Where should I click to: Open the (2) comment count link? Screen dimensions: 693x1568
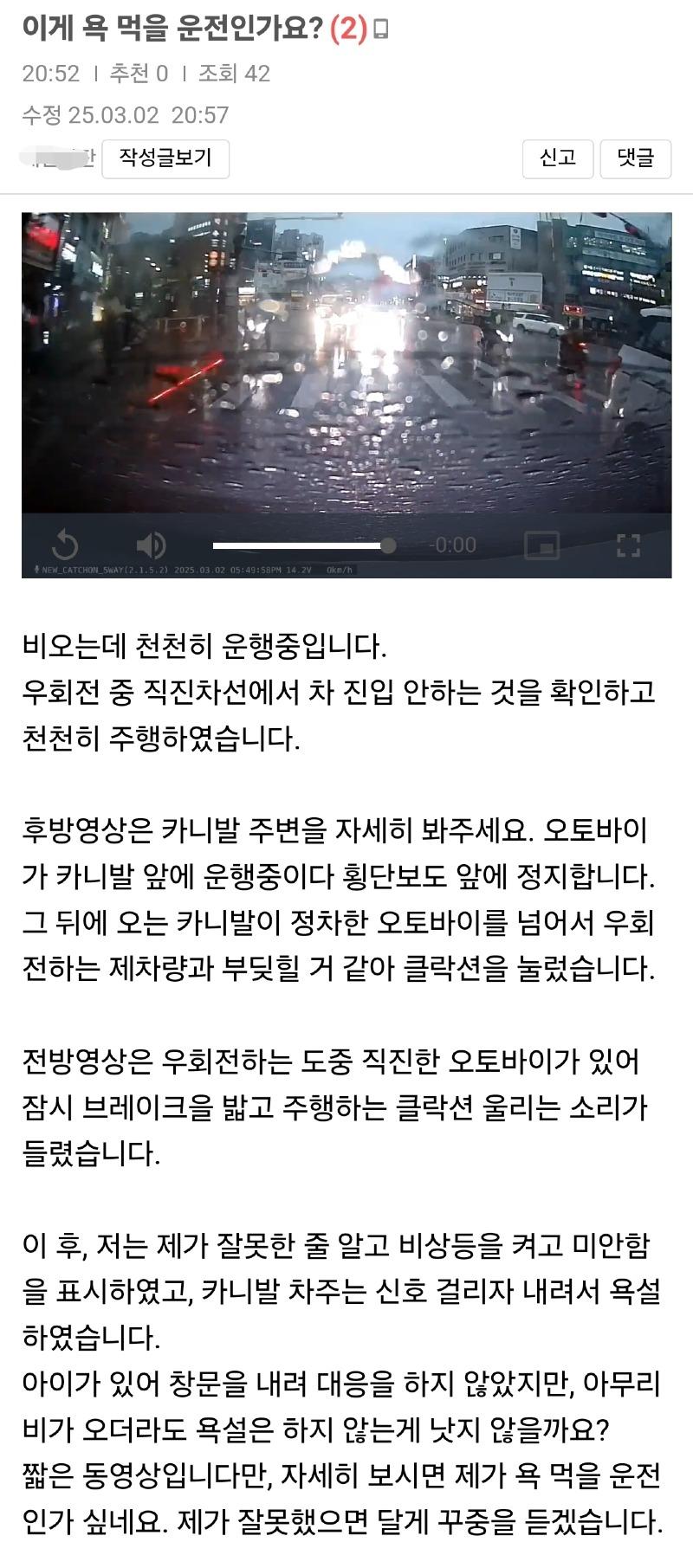[349, 29]
